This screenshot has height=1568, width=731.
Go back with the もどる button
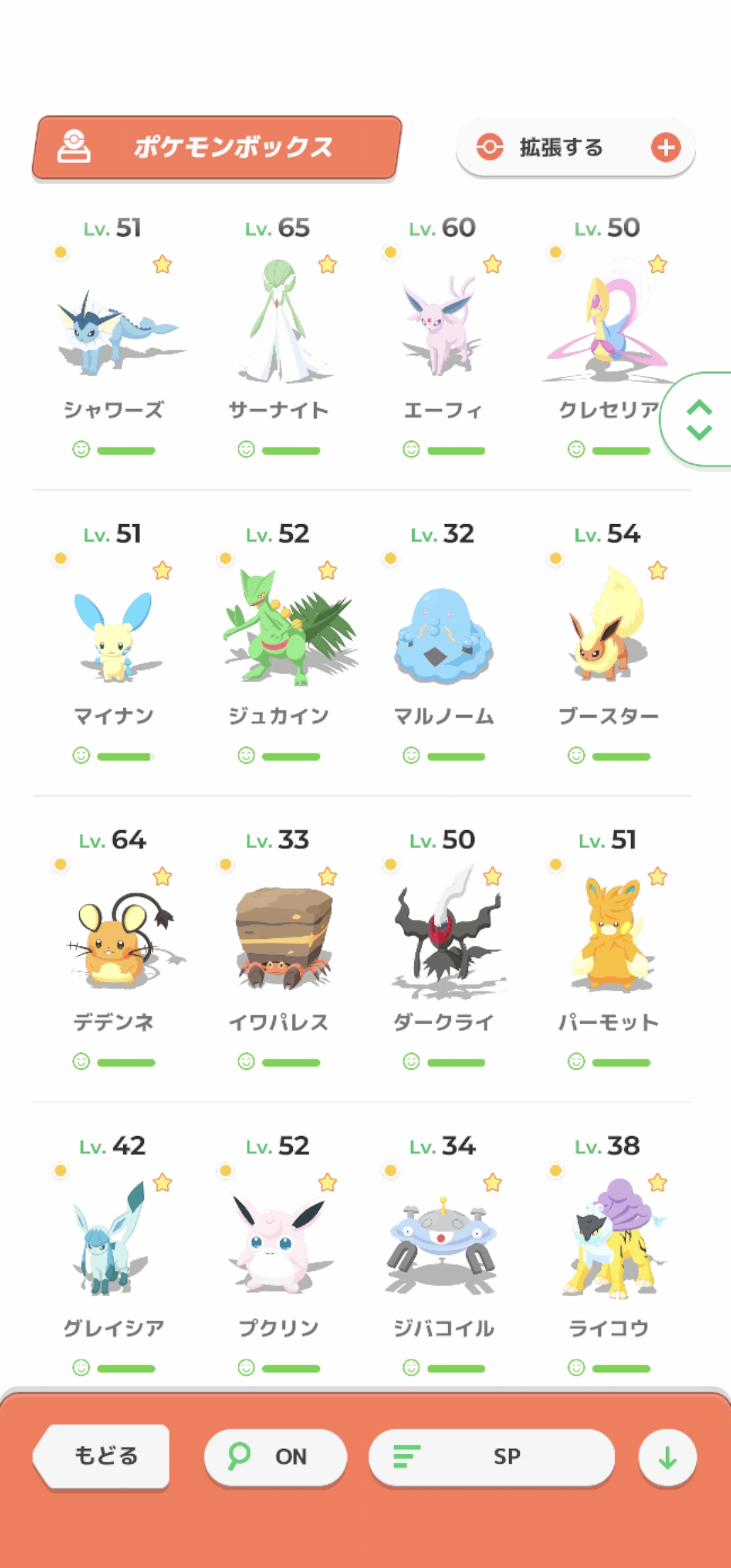[103, 1456]
